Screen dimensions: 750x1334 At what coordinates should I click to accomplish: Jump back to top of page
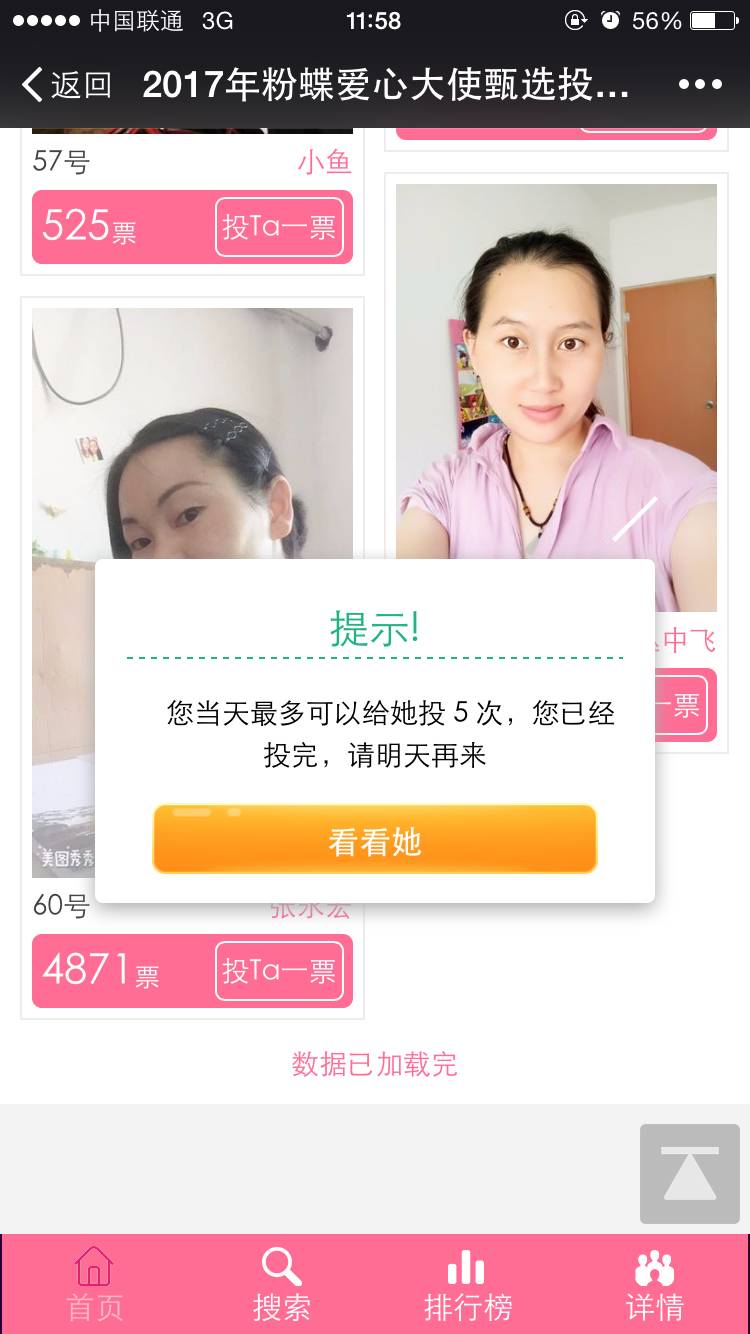pyautogui.click(x=690, y=1174)
